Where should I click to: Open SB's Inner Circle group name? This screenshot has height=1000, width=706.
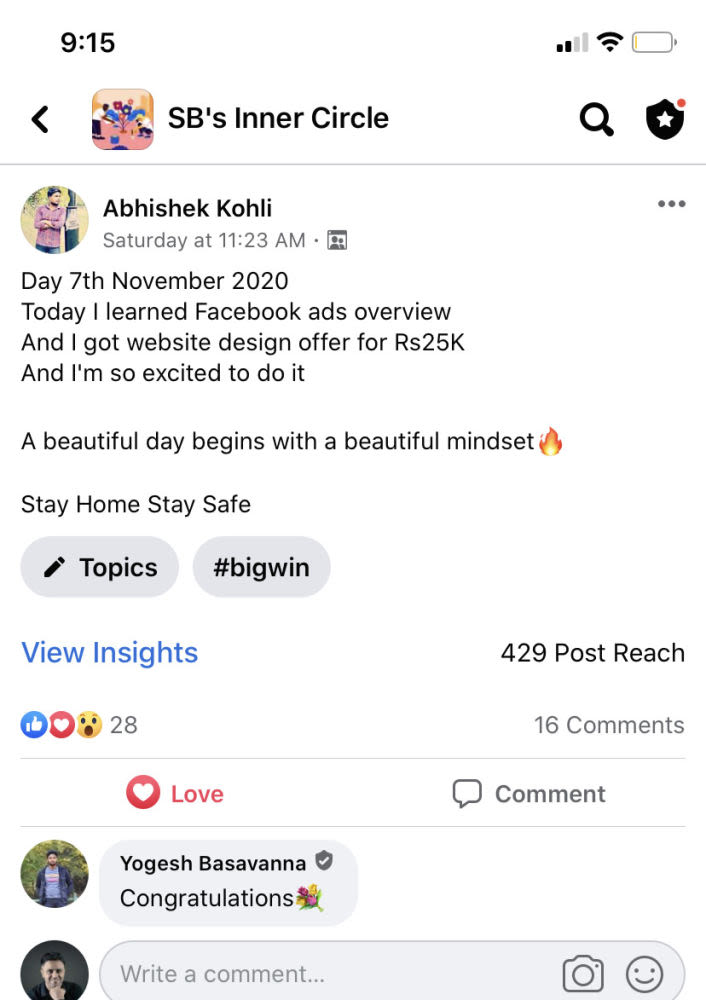[277, 118]
